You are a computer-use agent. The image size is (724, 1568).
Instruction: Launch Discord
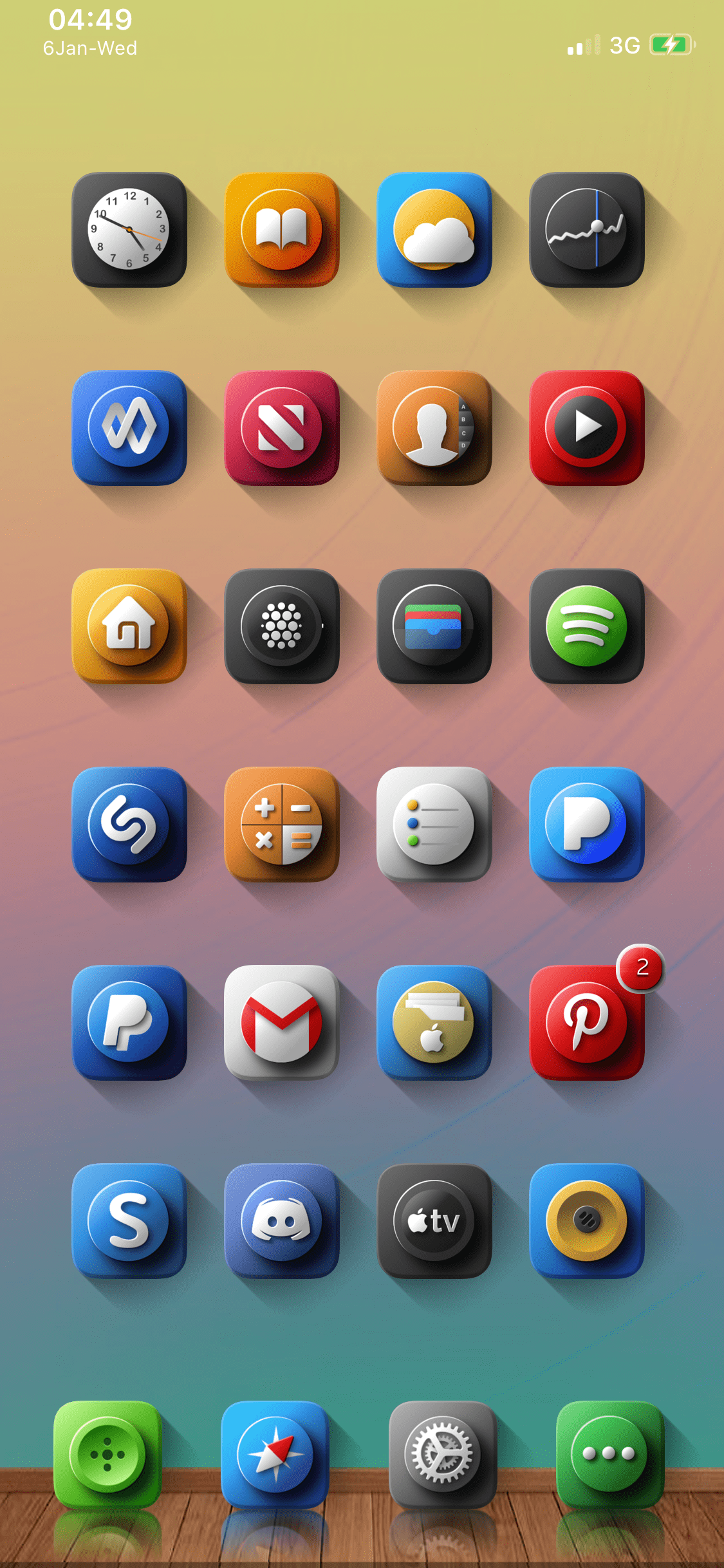(x=281, y=1221)
